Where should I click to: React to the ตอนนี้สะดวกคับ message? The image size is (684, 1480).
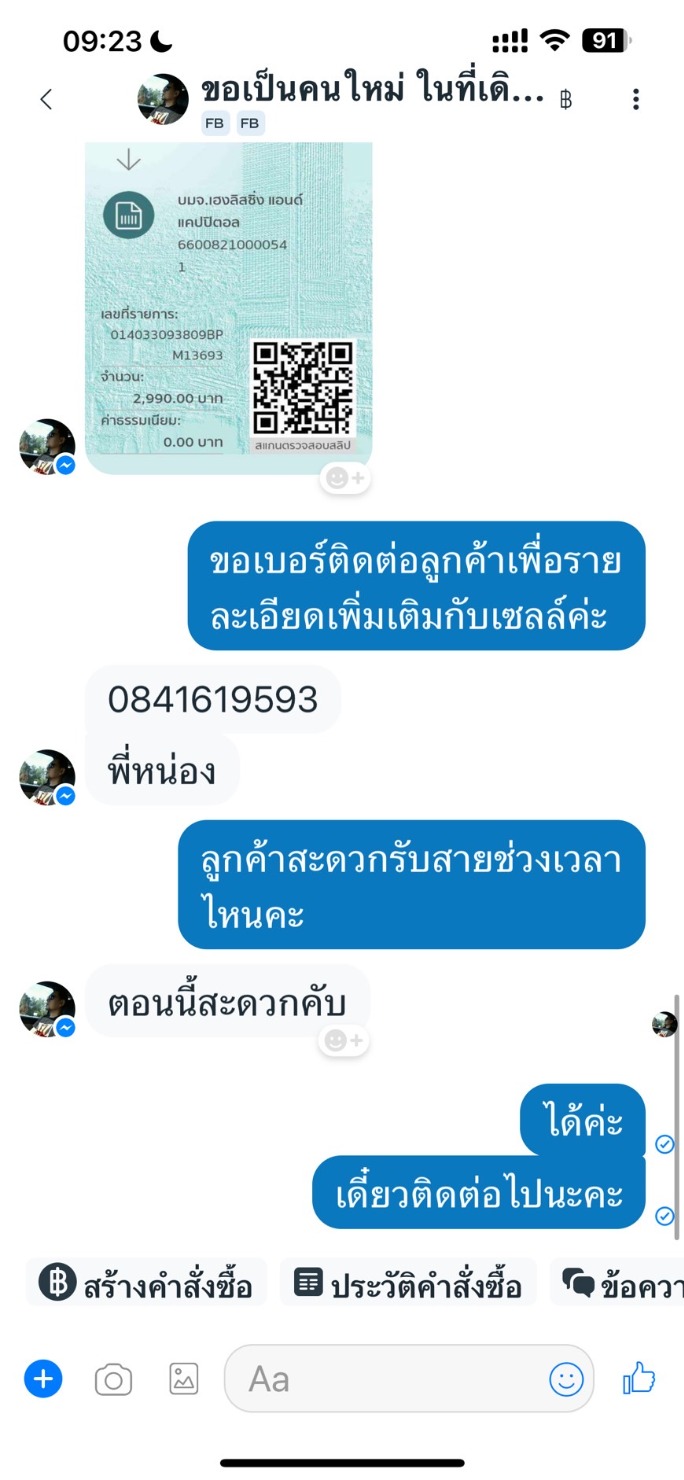(x=343, y=1041)
